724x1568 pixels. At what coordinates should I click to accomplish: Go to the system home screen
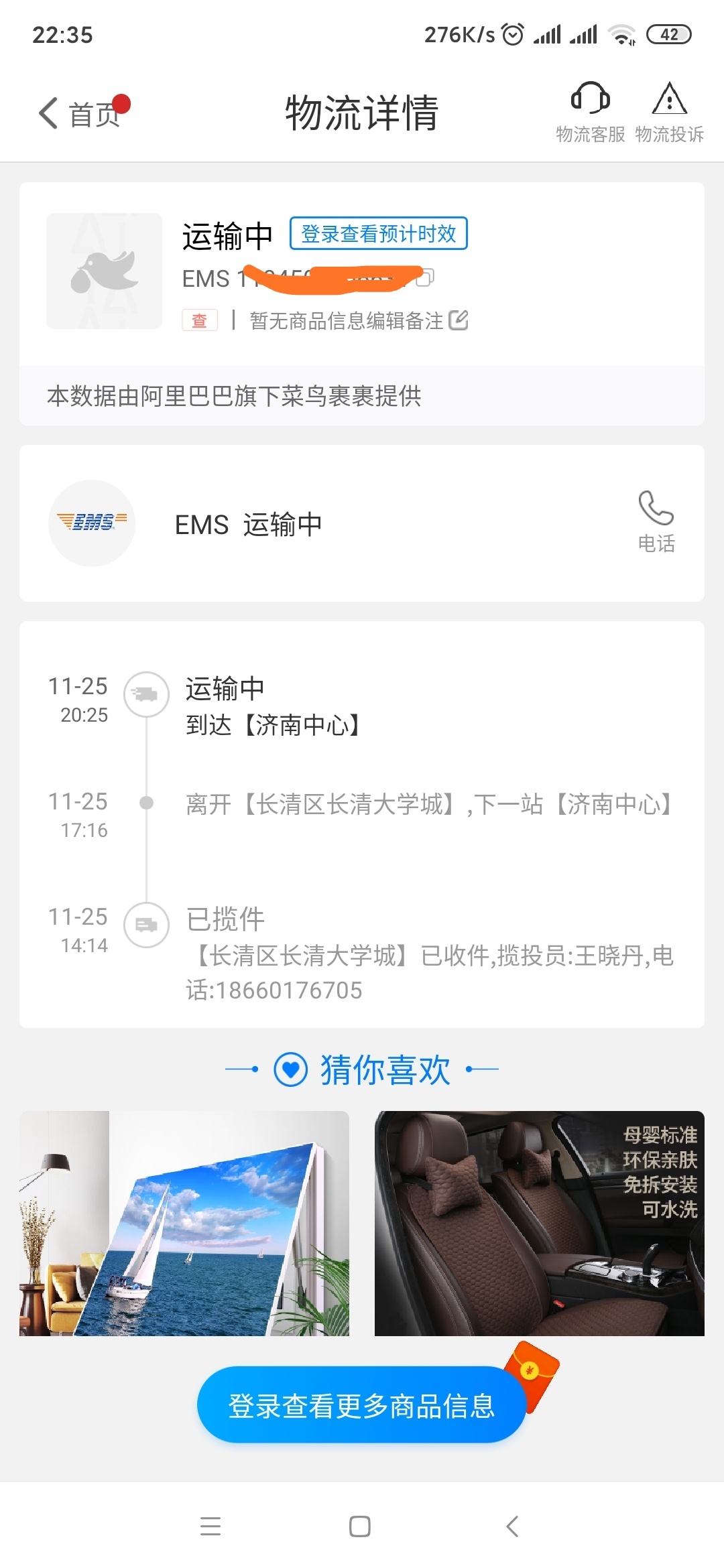(x=360, y=1526)
